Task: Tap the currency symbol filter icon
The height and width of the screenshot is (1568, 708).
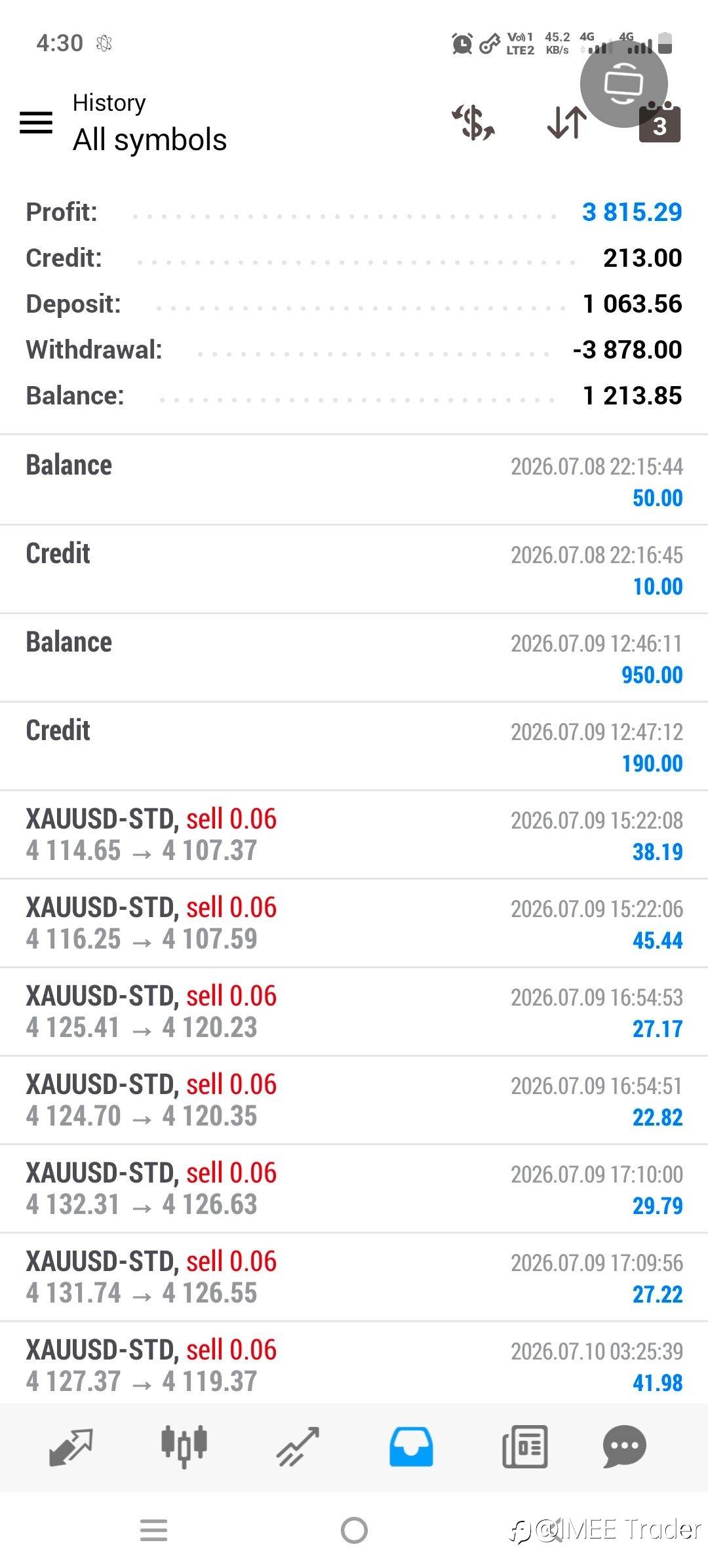Action: [473, 123]
